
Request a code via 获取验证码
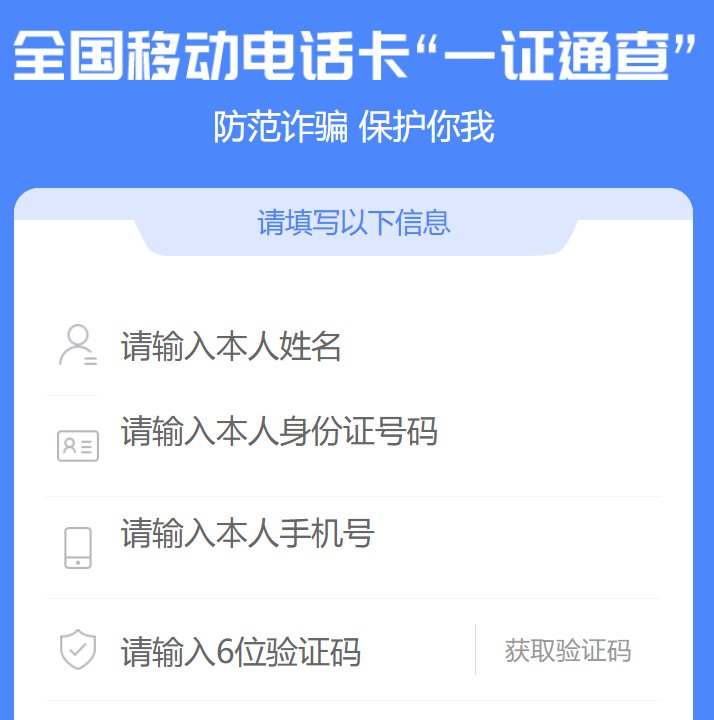(x=567, y=651)
